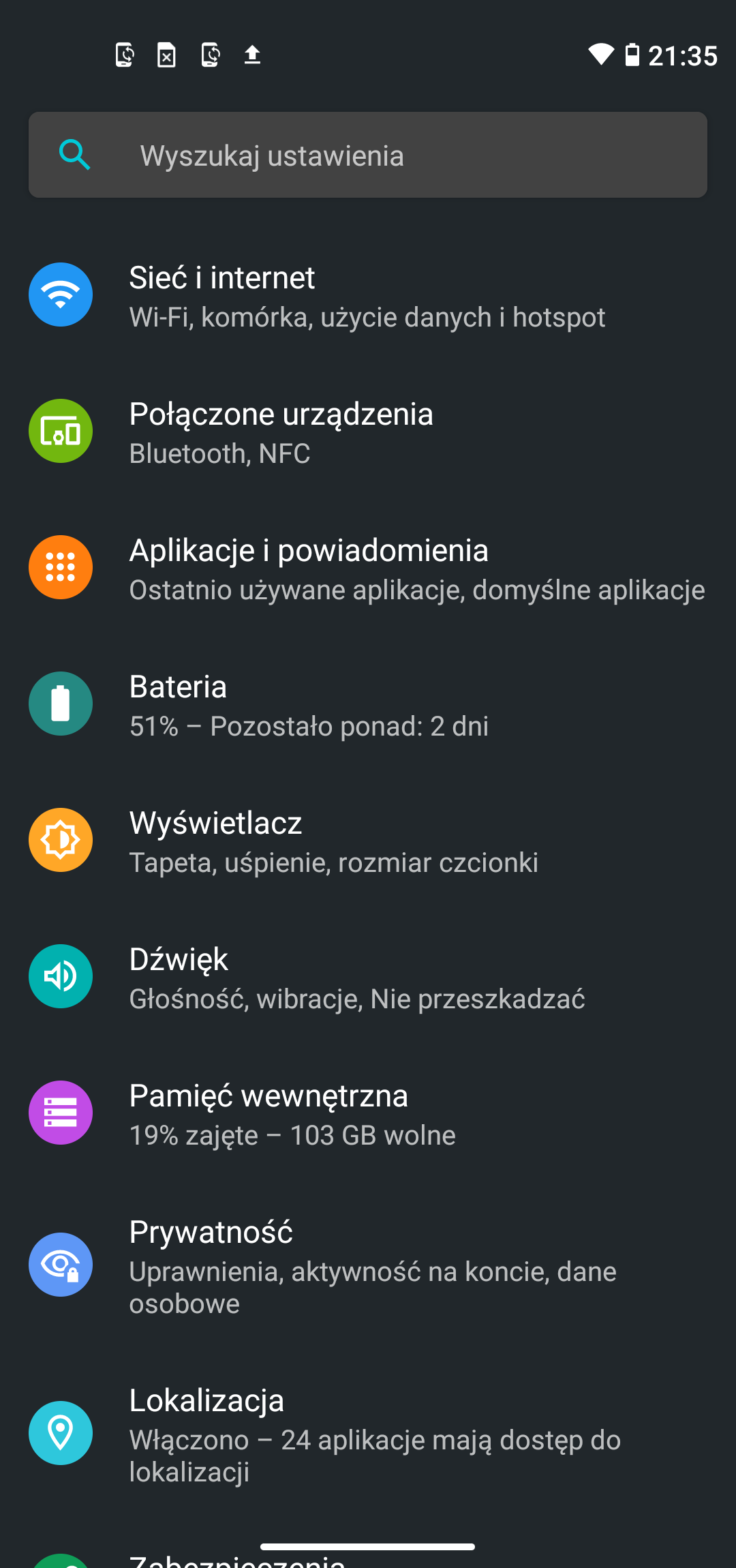Go to Prywatność settings
The image size is (736, 1568).
click(x=368, y=1265)
